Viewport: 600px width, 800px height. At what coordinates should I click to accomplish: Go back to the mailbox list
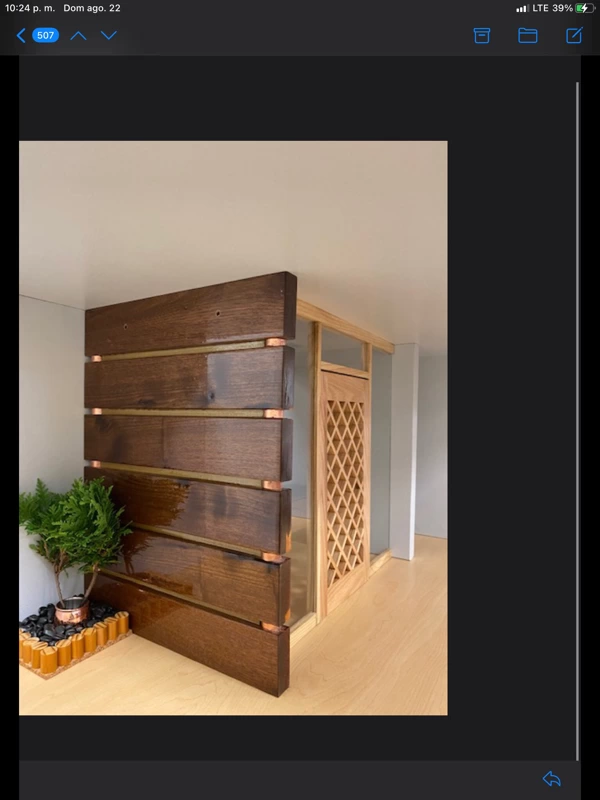36,35
